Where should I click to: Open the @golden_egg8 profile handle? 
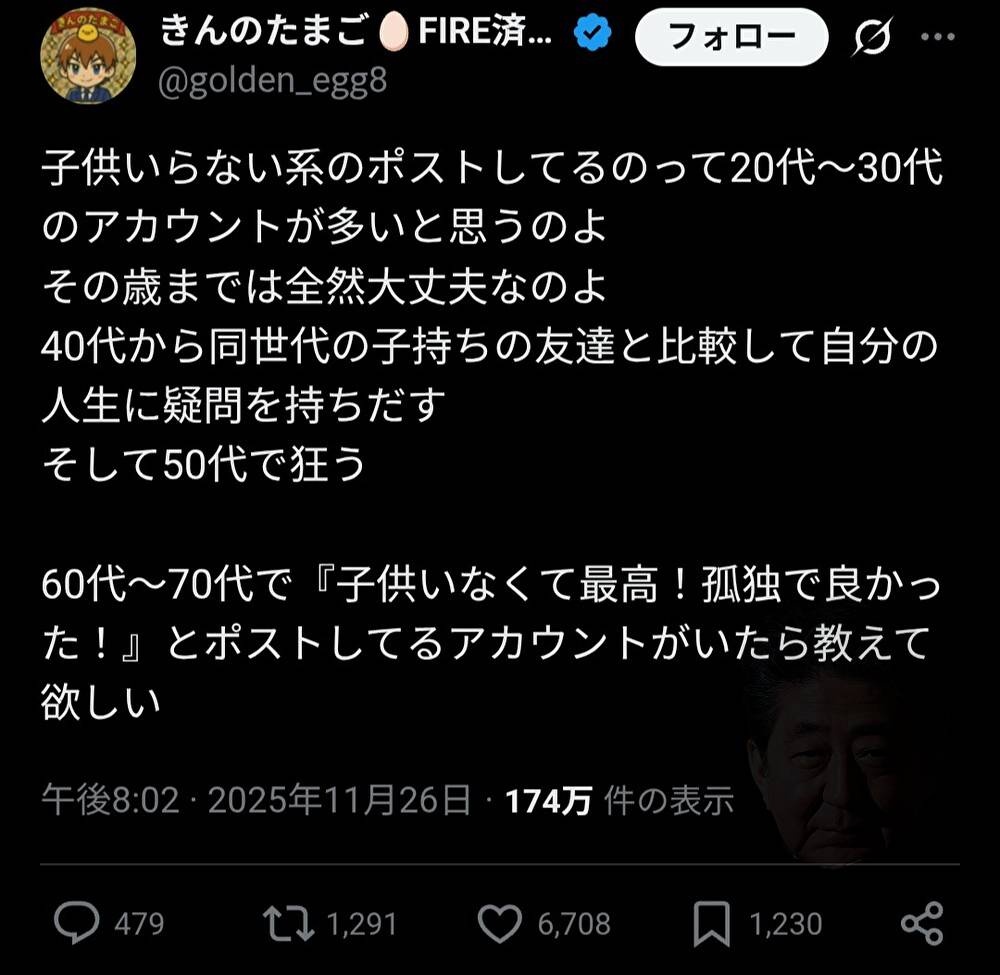pyautogui.click(x=272, y=81)
